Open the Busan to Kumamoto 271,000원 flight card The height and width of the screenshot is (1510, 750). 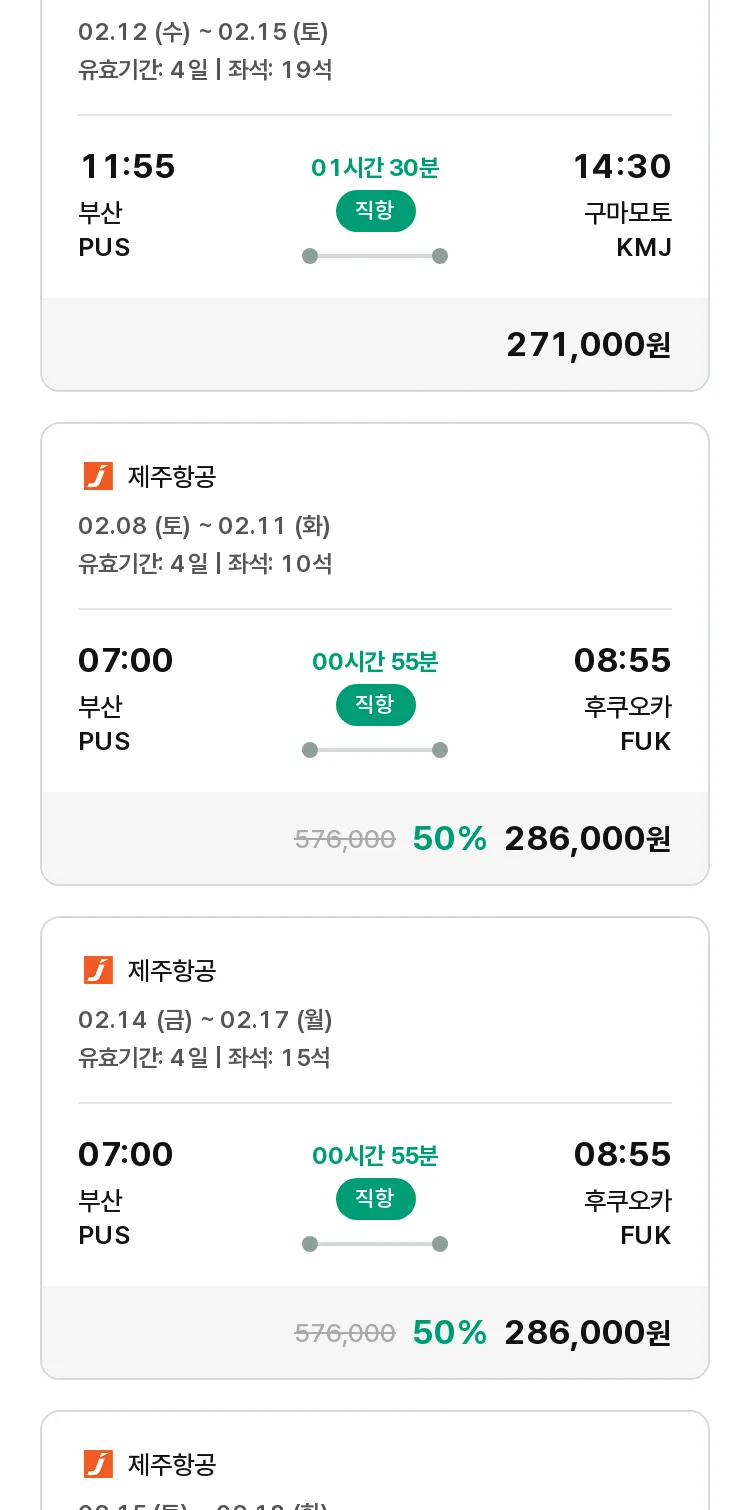click(x=375, y=195)
